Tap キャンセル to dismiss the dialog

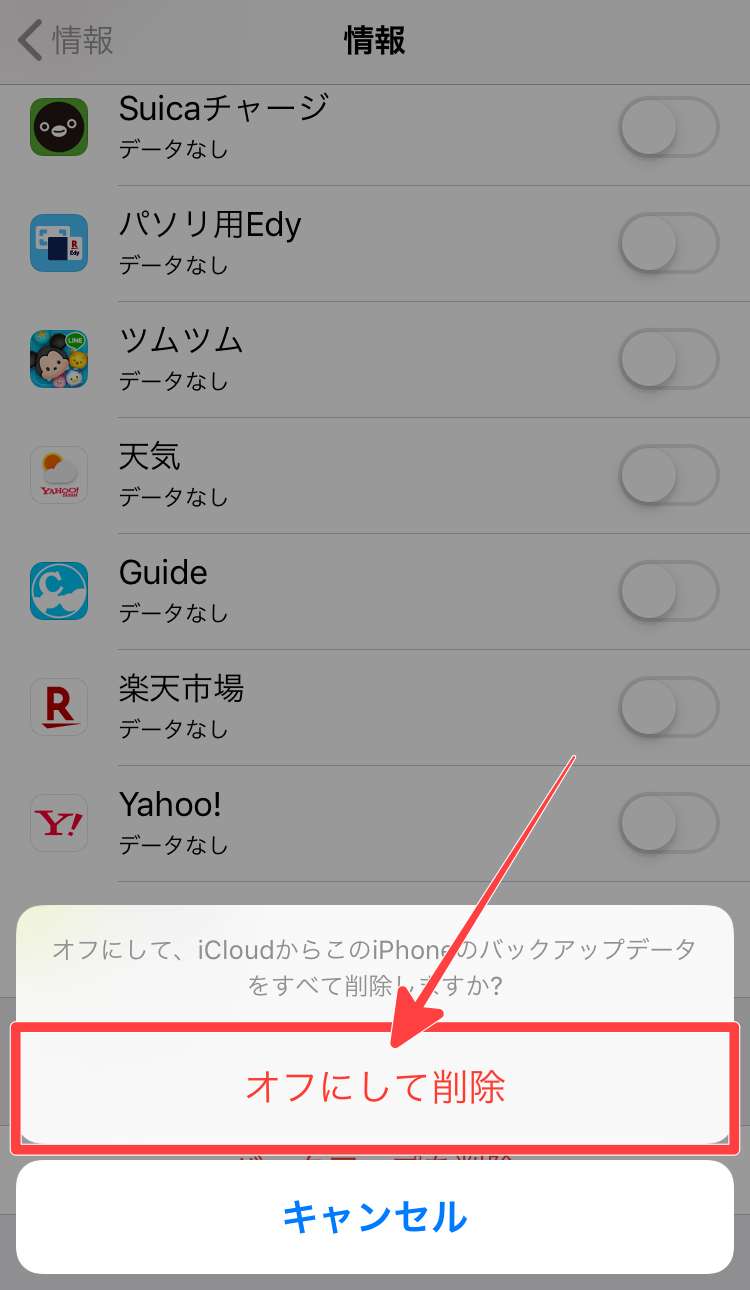375,1217
